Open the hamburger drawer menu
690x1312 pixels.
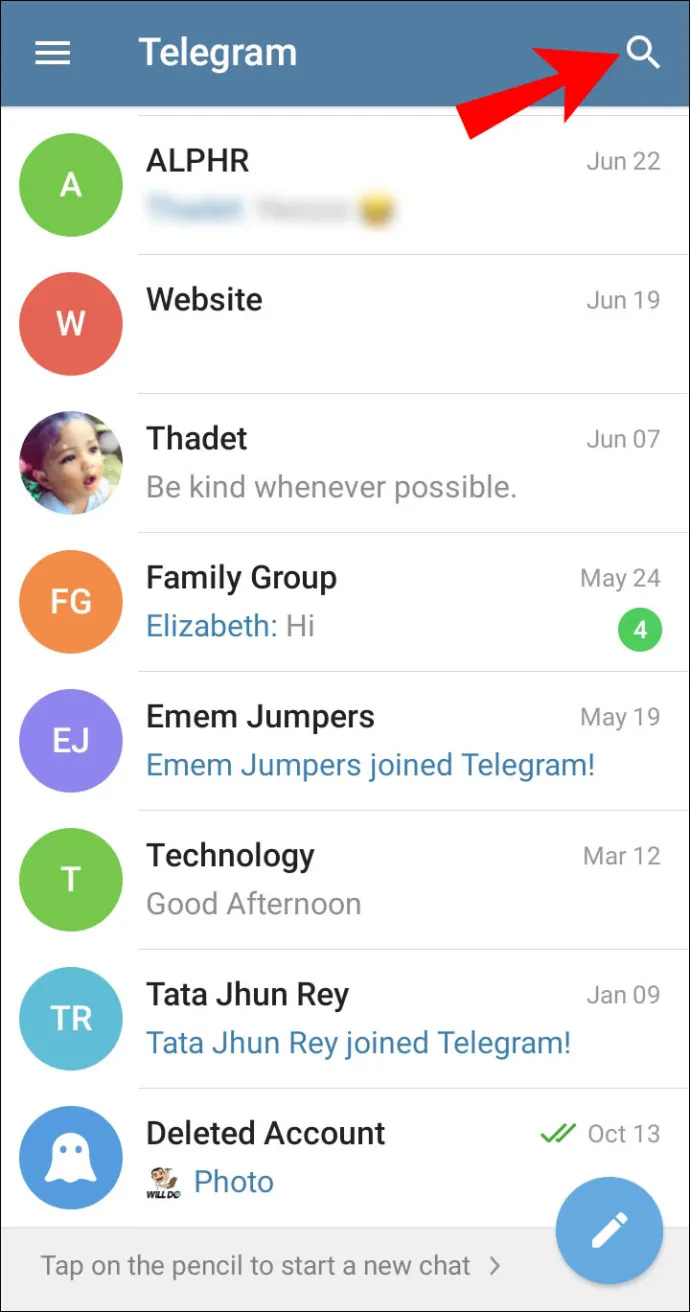53,52
